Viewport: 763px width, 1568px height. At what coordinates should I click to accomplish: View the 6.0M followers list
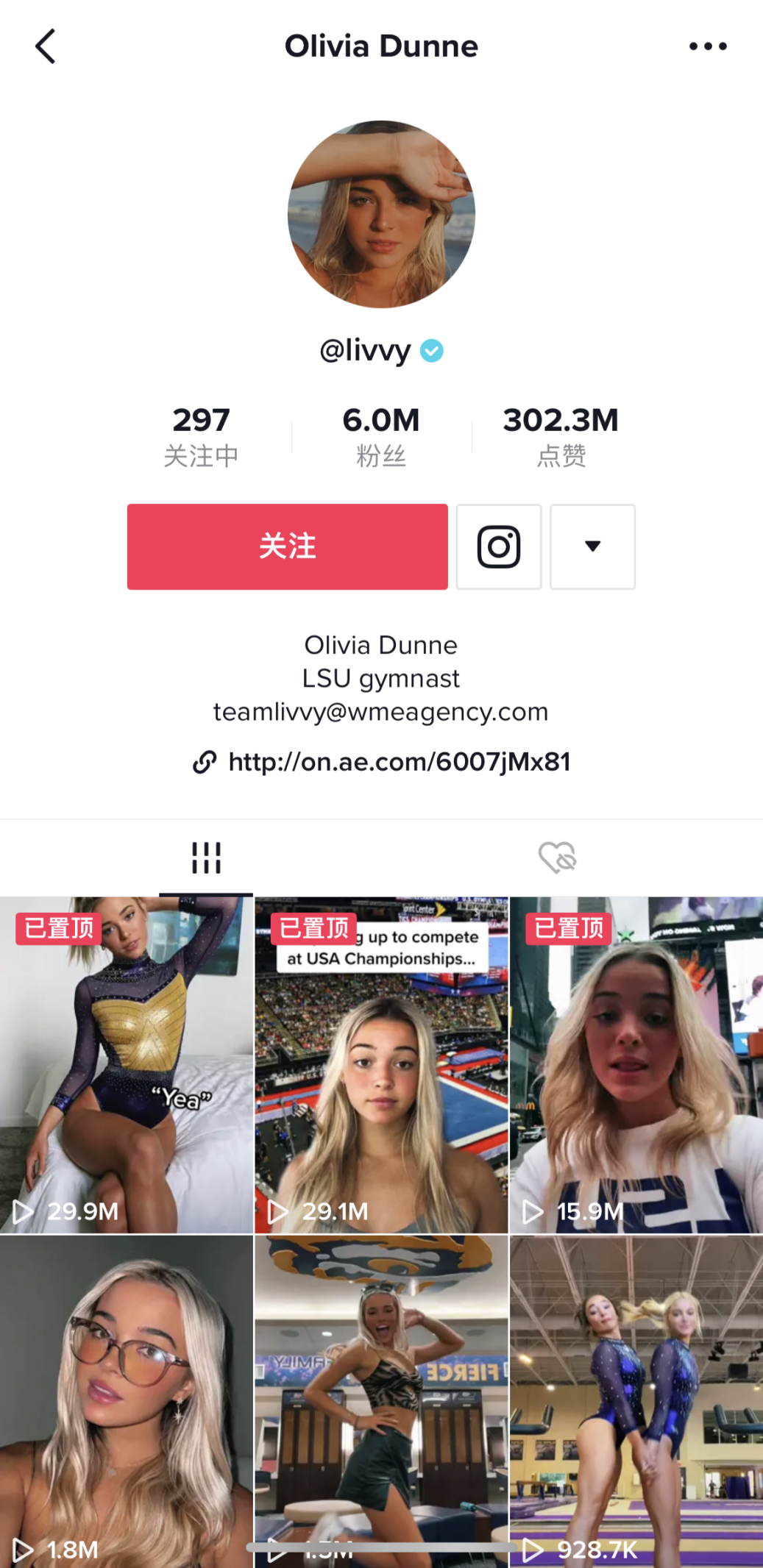381,435
